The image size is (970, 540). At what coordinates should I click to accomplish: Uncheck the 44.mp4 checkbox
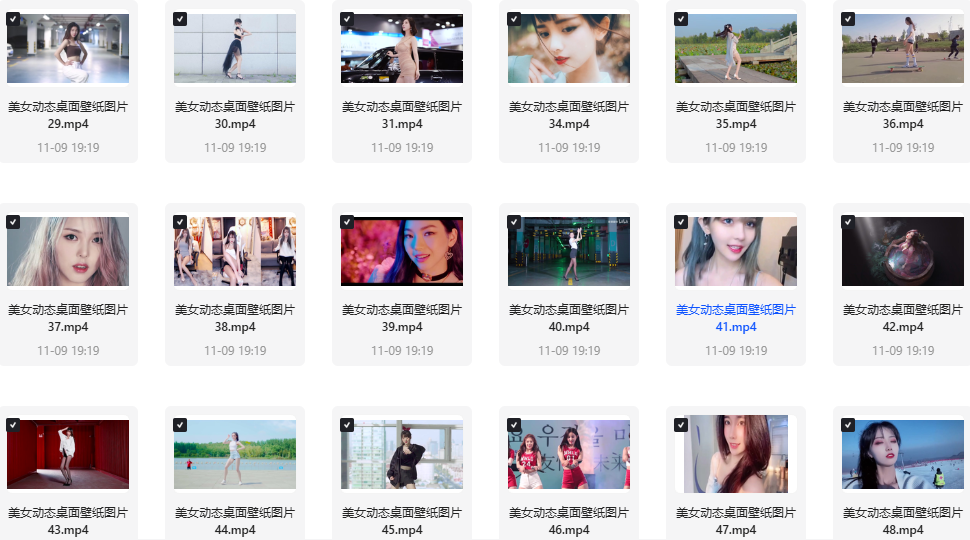pos(180,425)
